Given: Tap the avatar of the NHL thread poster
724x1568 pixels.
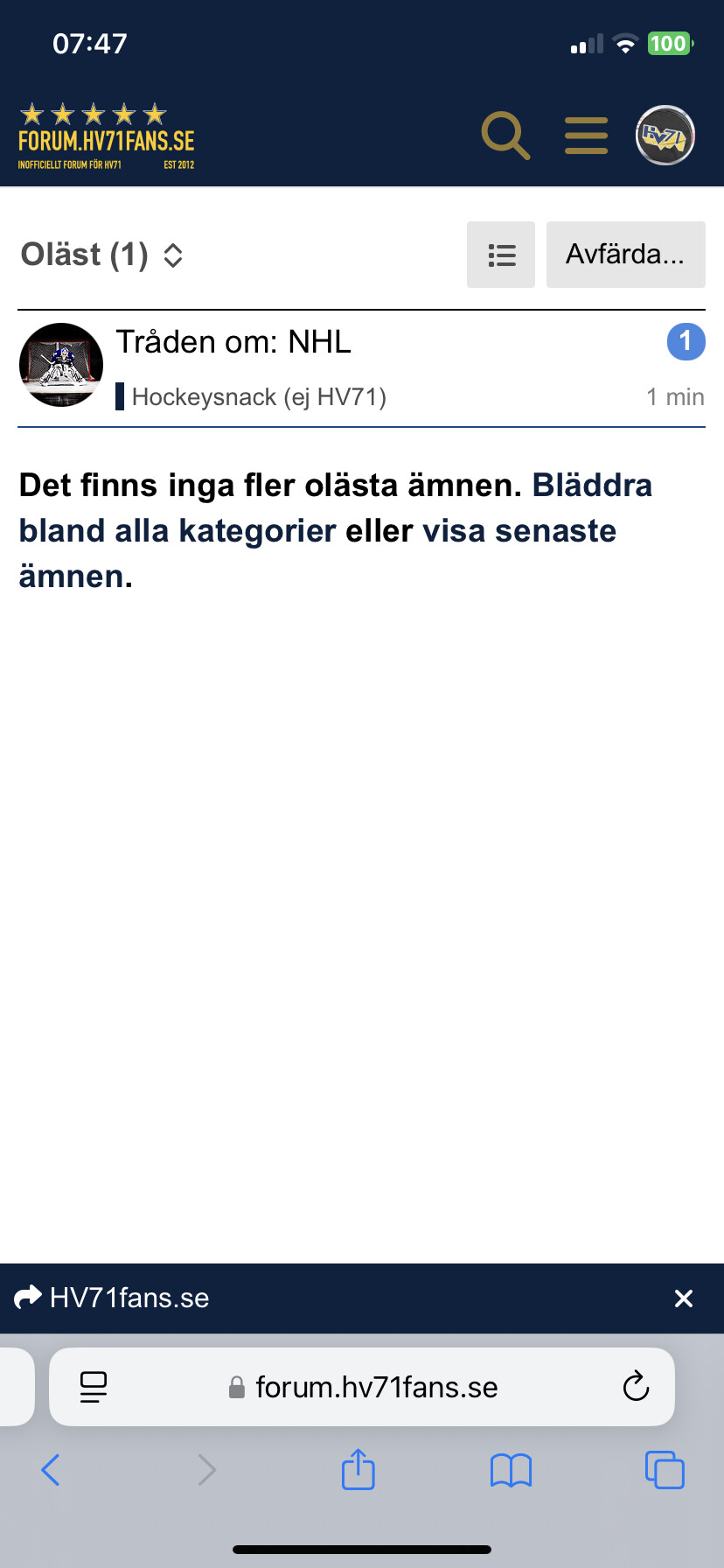Looking at the screenshot, I should pos(61,365).
